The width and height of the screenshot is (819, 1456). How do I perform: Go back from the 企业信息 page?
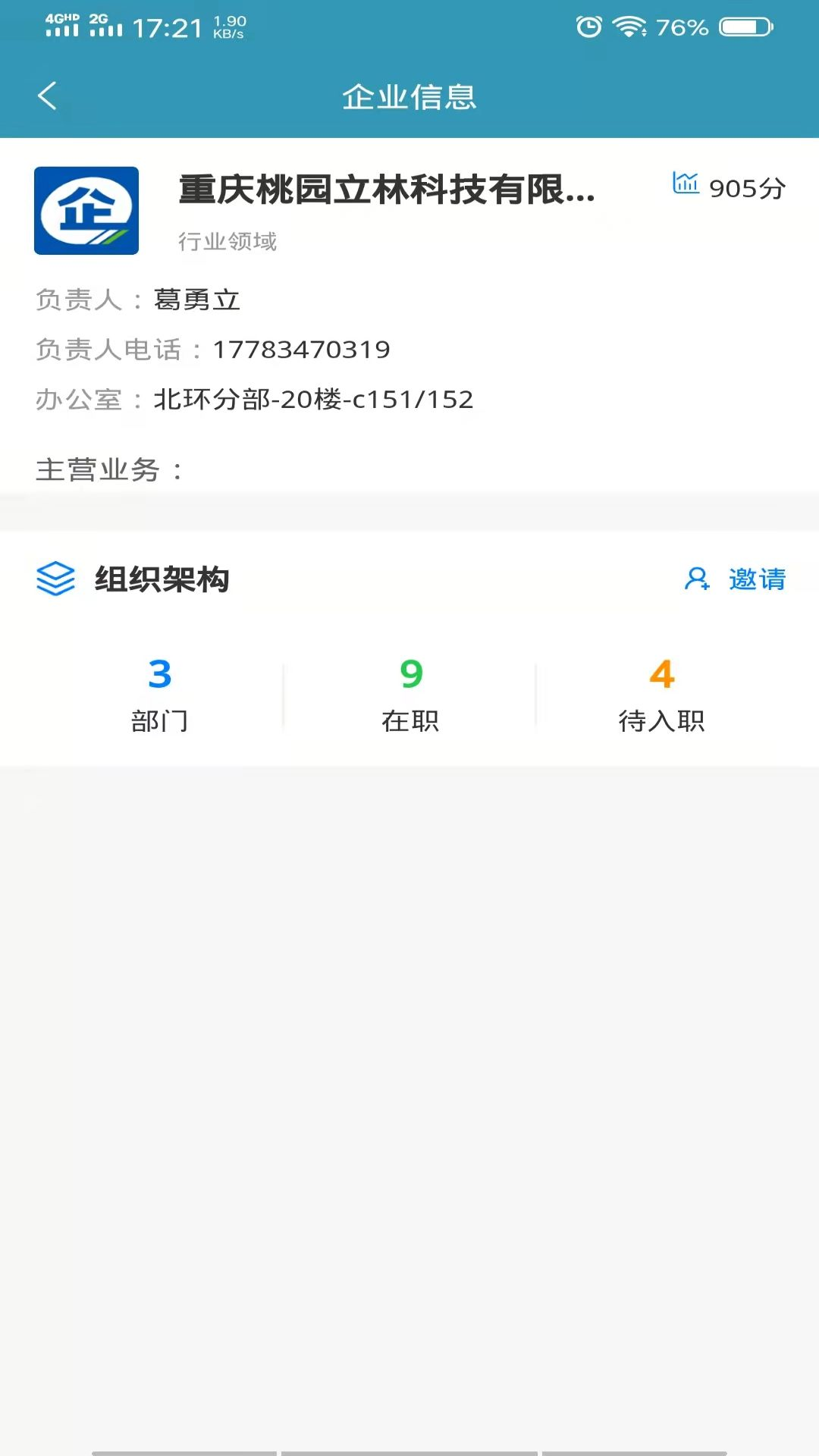pos(47,96)
